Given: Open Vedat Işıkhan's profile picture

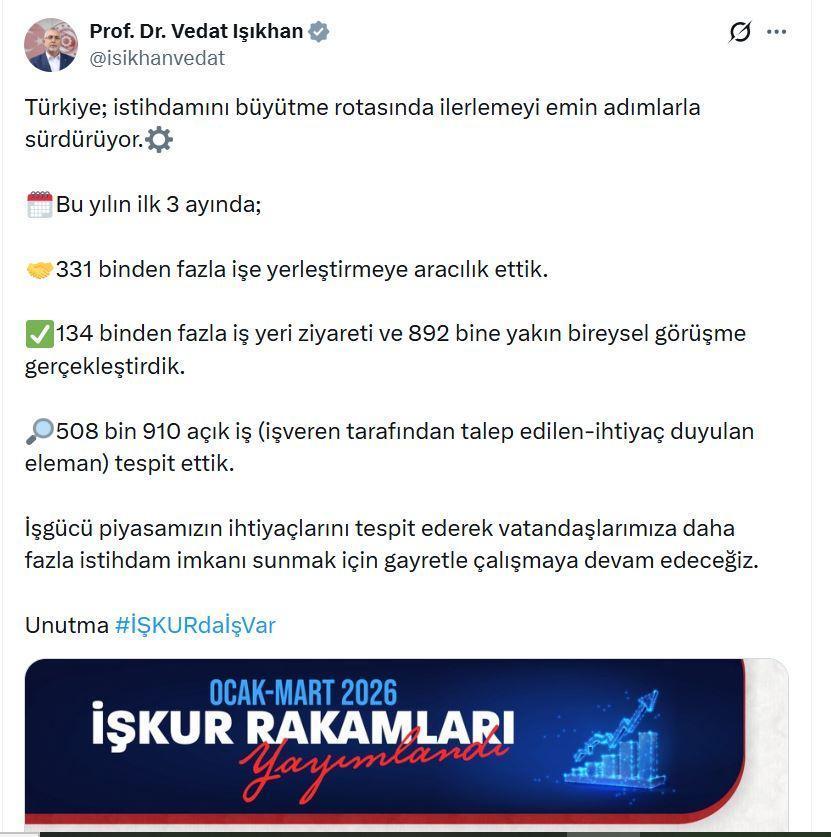Looking at the screenshot, I should (51, 45).
